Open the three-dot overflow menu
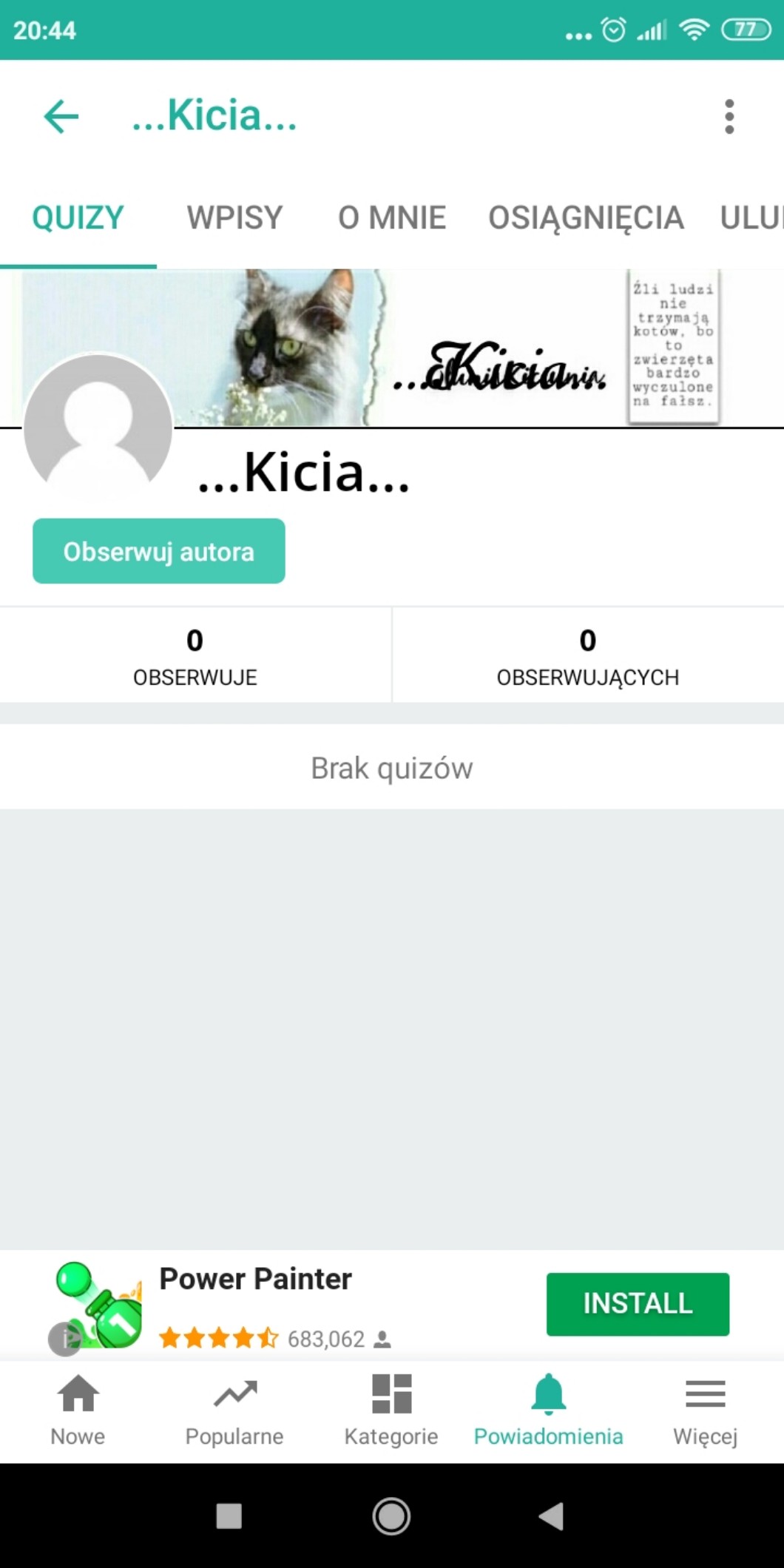This screenshot has height=1568, width=784. [x=729, y=116]
